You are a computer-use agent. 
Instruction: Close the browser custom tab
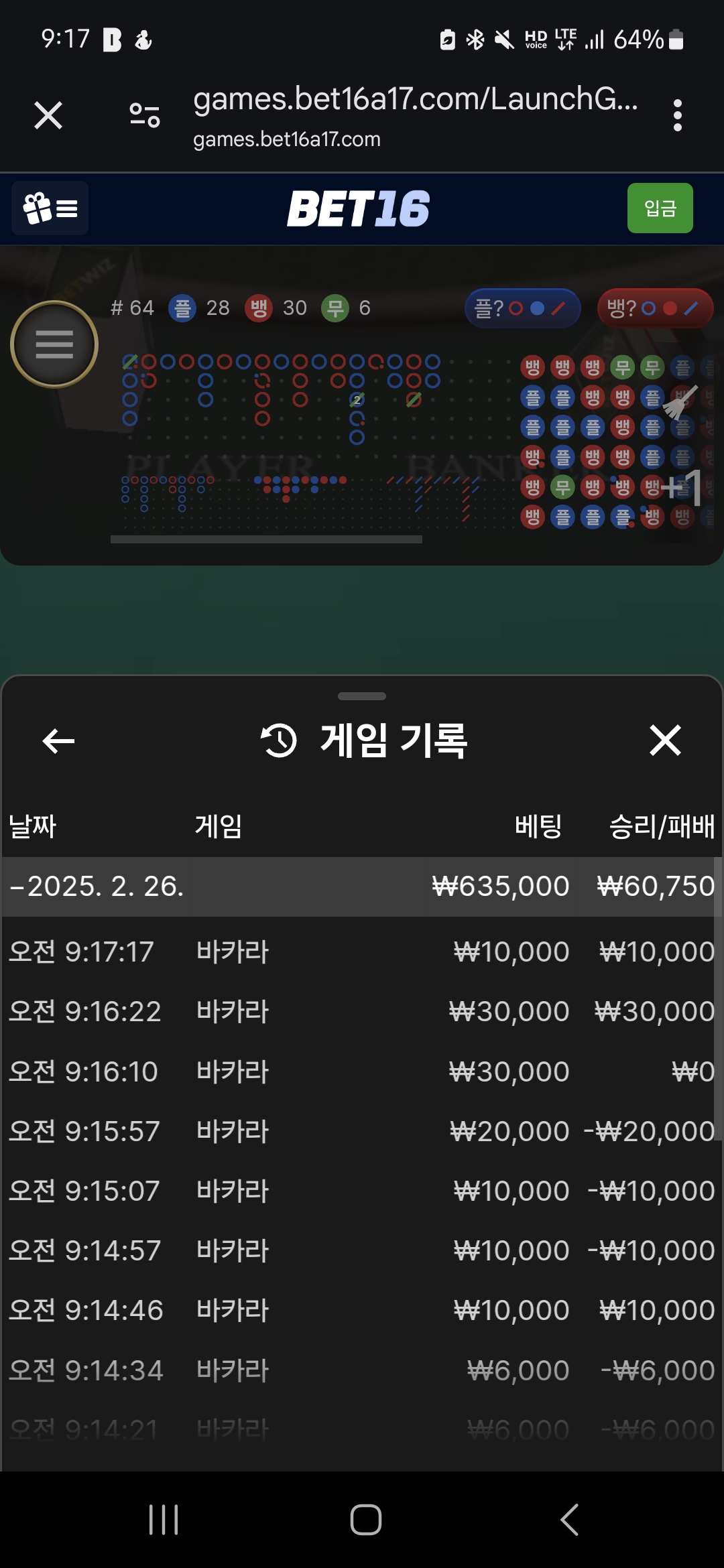(48, 115)
